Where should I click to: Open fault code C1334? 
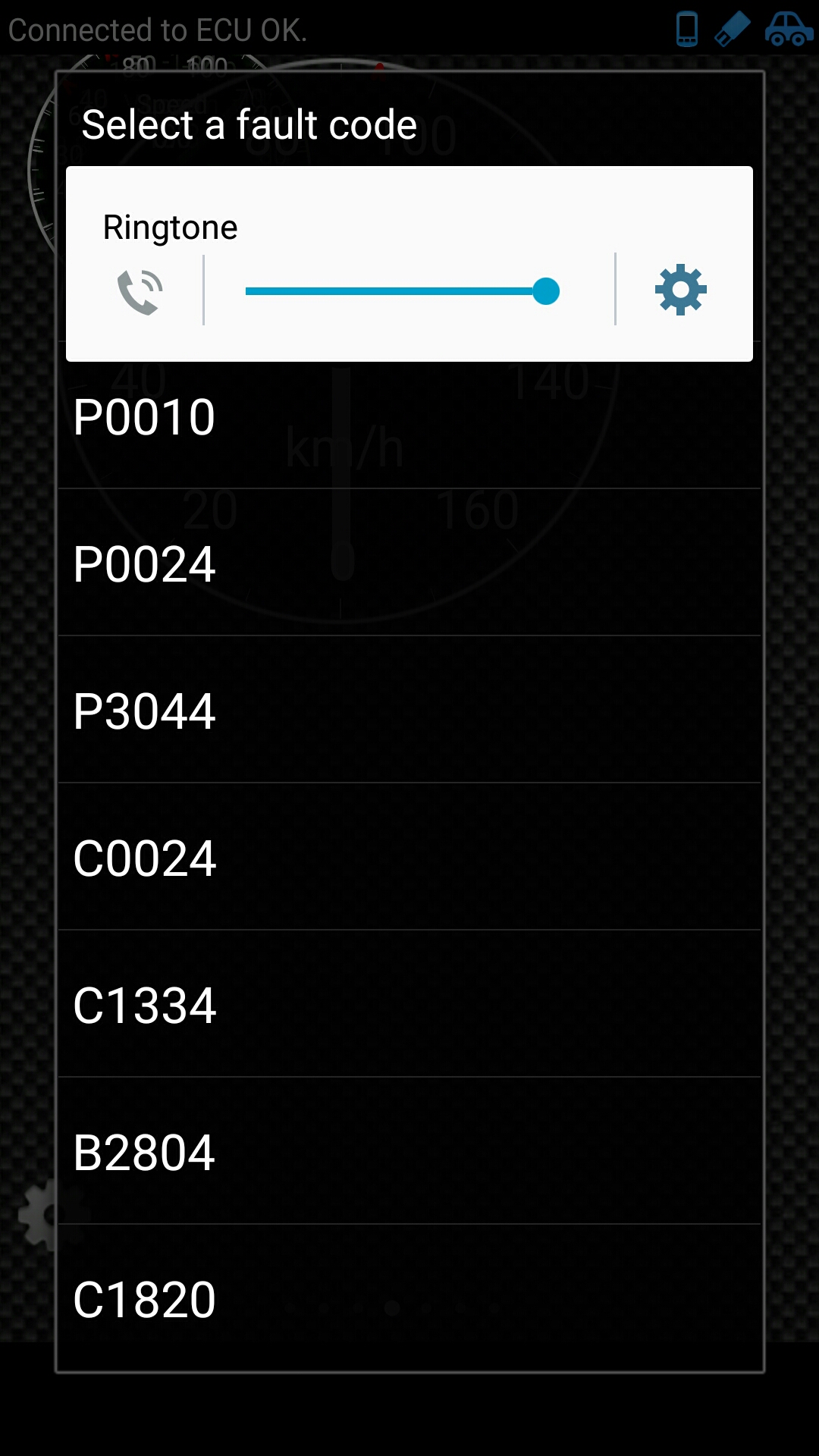tap(409, 1006)
